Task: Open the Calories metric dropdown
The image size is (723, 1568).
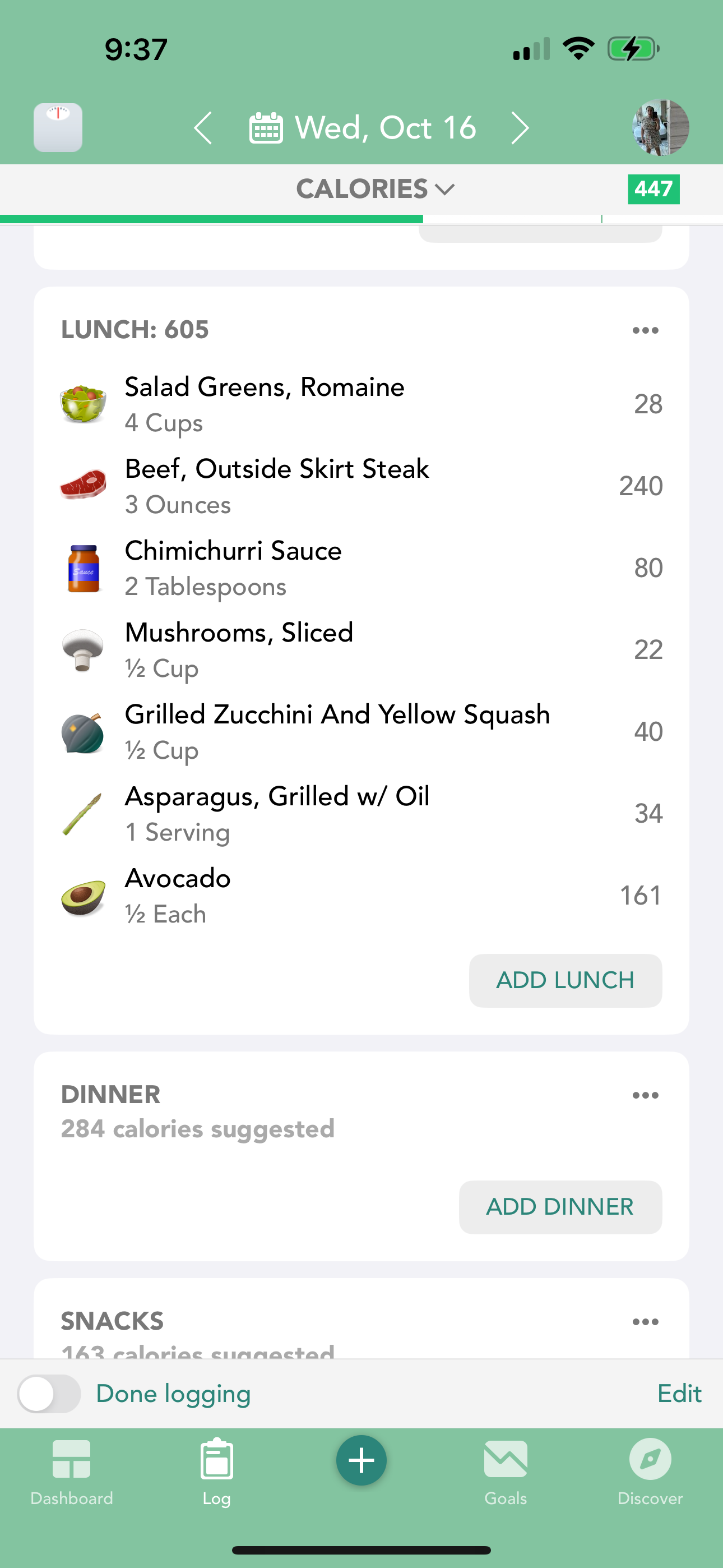Action: (x=374, y=190)
